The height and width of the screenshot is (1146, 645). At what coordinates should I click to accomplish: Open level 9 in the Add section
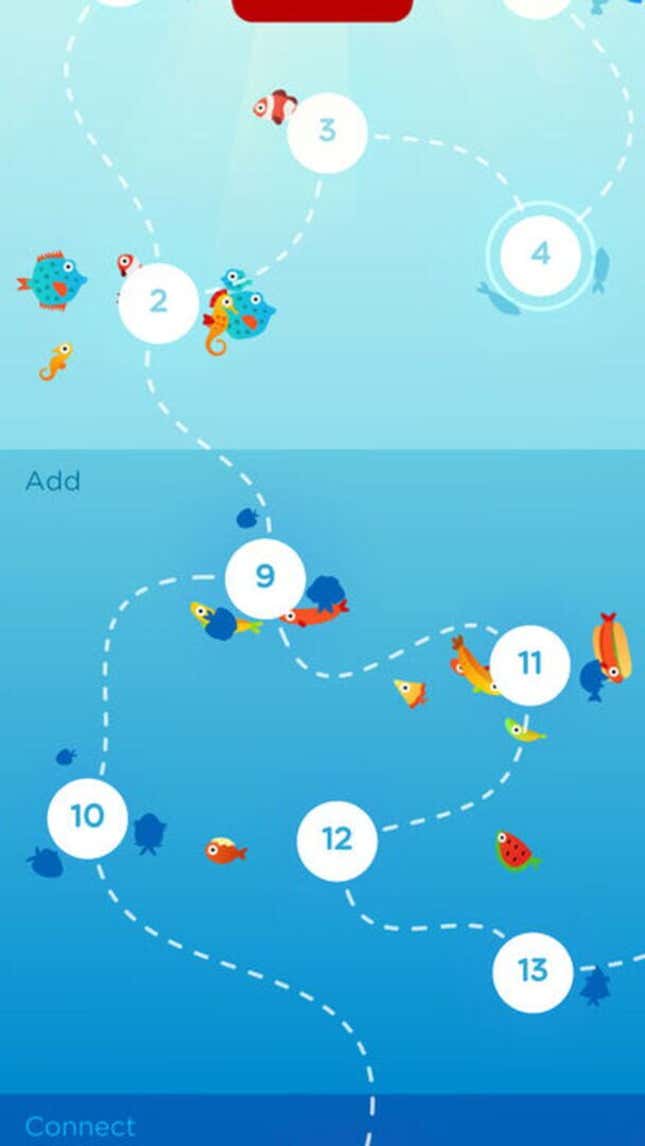[265, 577]
